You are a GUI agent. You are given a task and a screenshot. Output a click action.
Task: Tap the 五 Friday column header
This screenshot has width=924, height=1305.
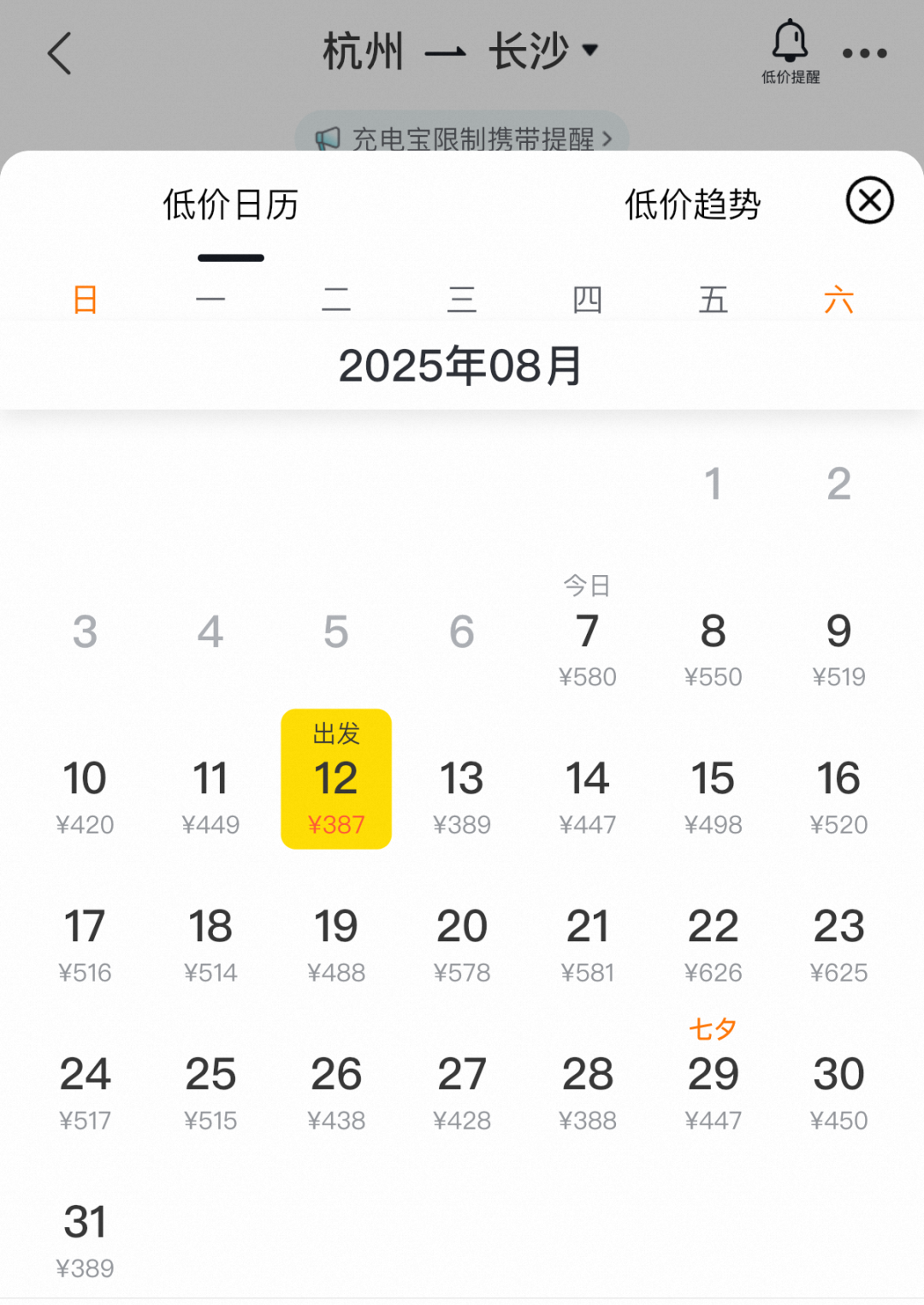tap(714, 299)
